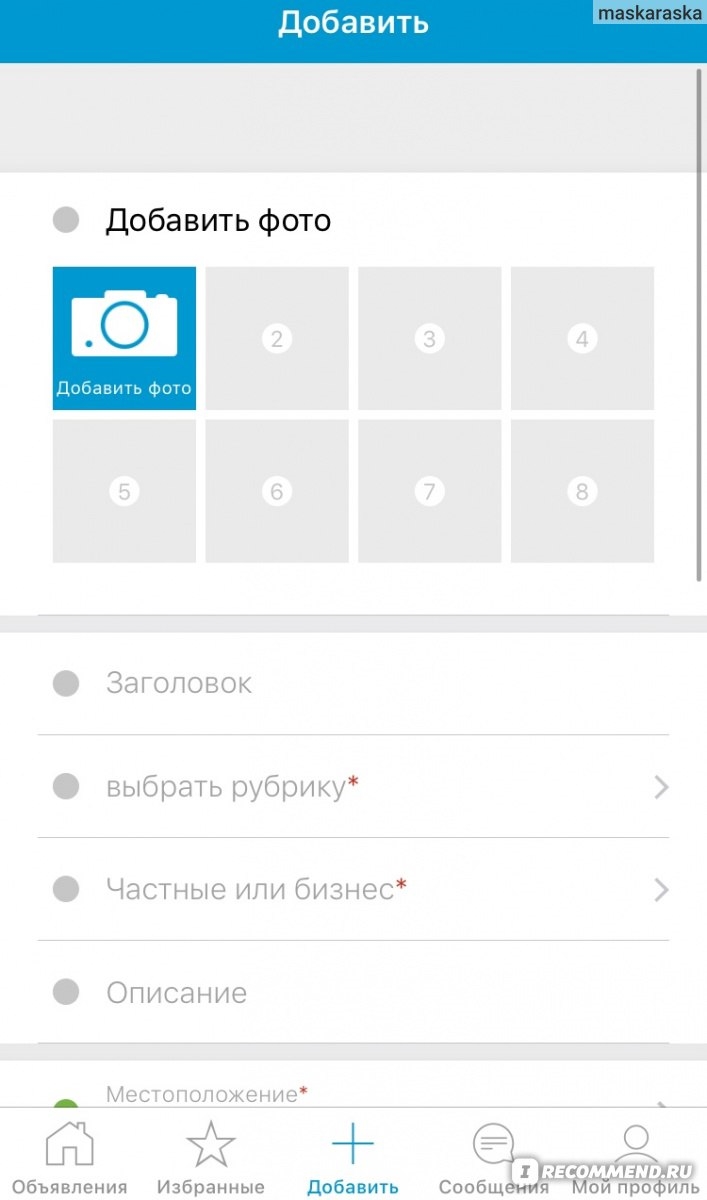Image resolution: width=707 pixels, height=1200 pixels.
Task: Select photo slot number 7
Action: point(429,491)
